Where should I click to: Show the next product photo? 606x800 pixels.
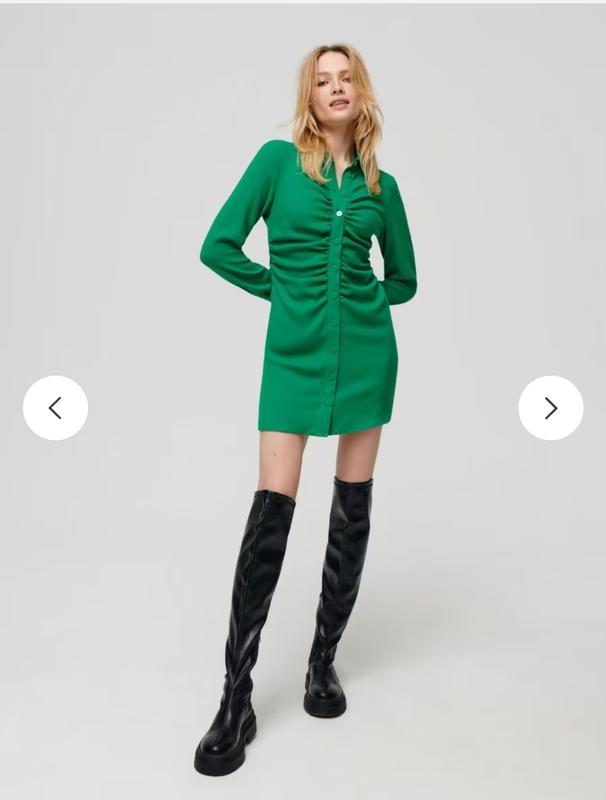(x=550, y=408)
